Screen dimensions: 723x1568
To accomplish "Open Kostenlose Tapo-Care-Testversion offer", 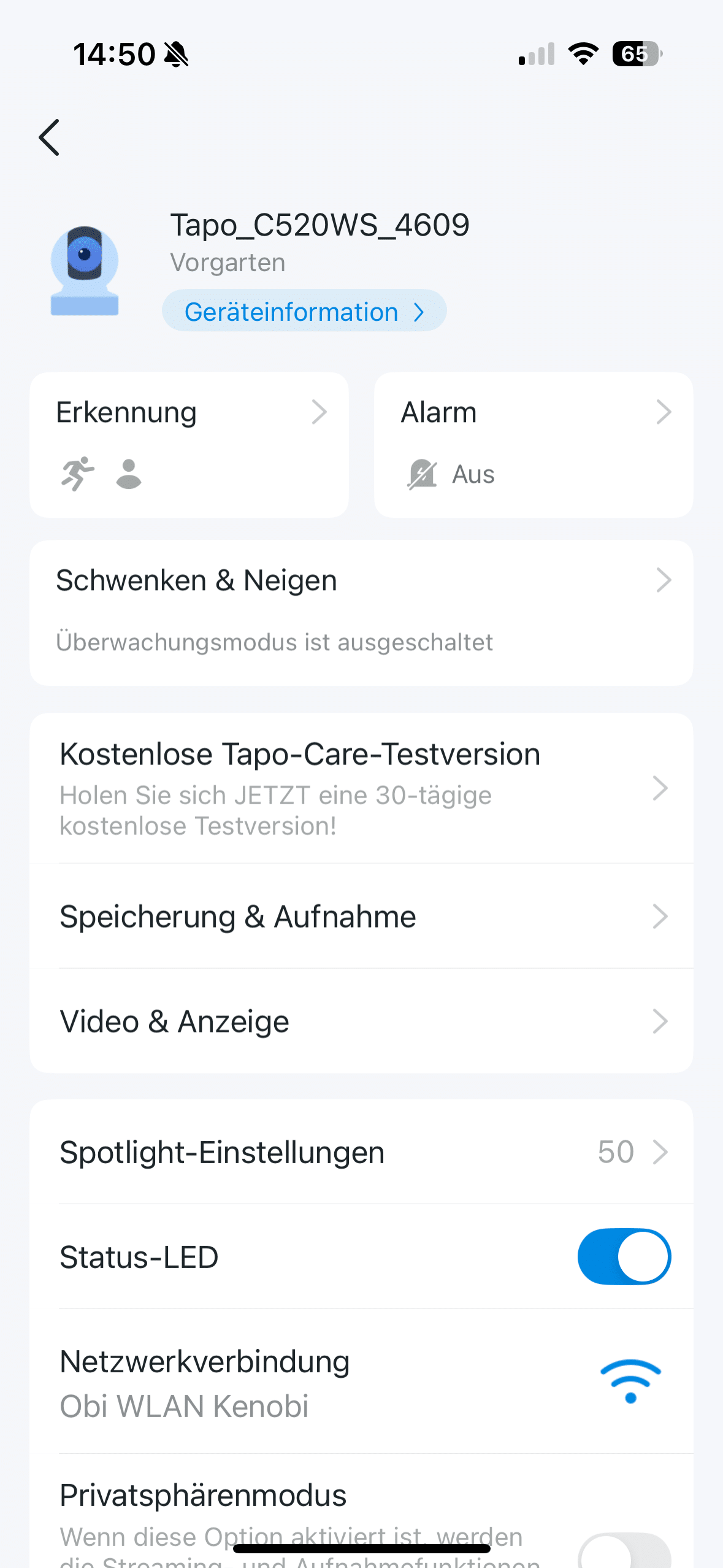I will [361, 788].
